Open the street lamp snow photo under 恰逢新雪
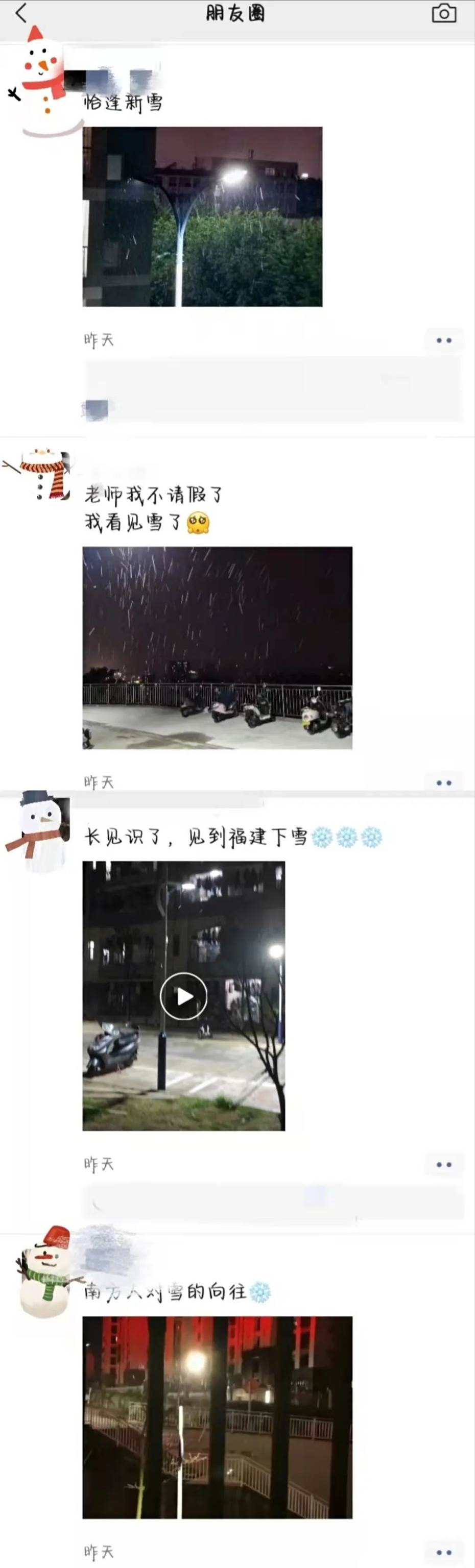Image resolution: width=475 pixels, height=1568 pixels. point(202,217)
